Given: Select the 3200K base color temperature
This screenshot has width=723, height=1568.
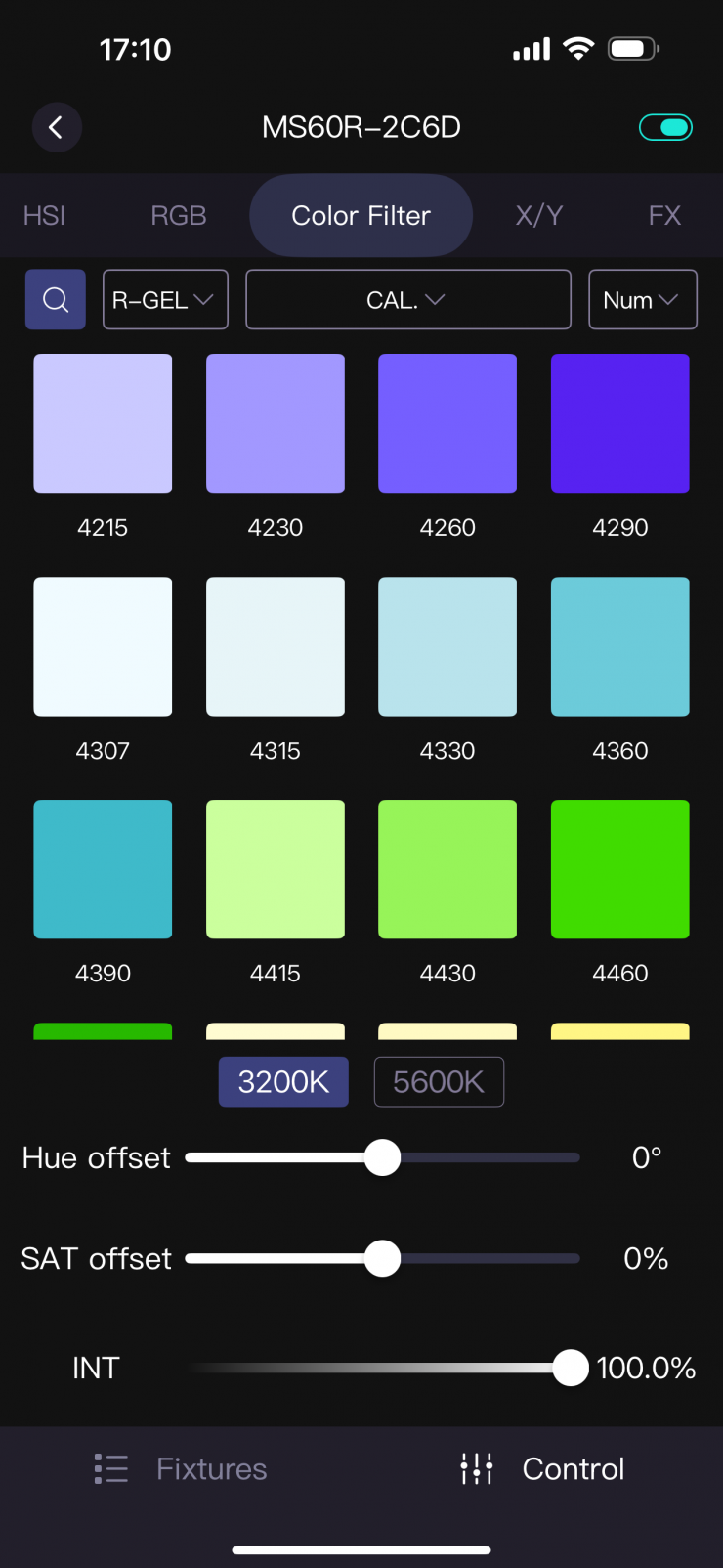Looking at the screenshot, I should click(x=283, y=1081).
